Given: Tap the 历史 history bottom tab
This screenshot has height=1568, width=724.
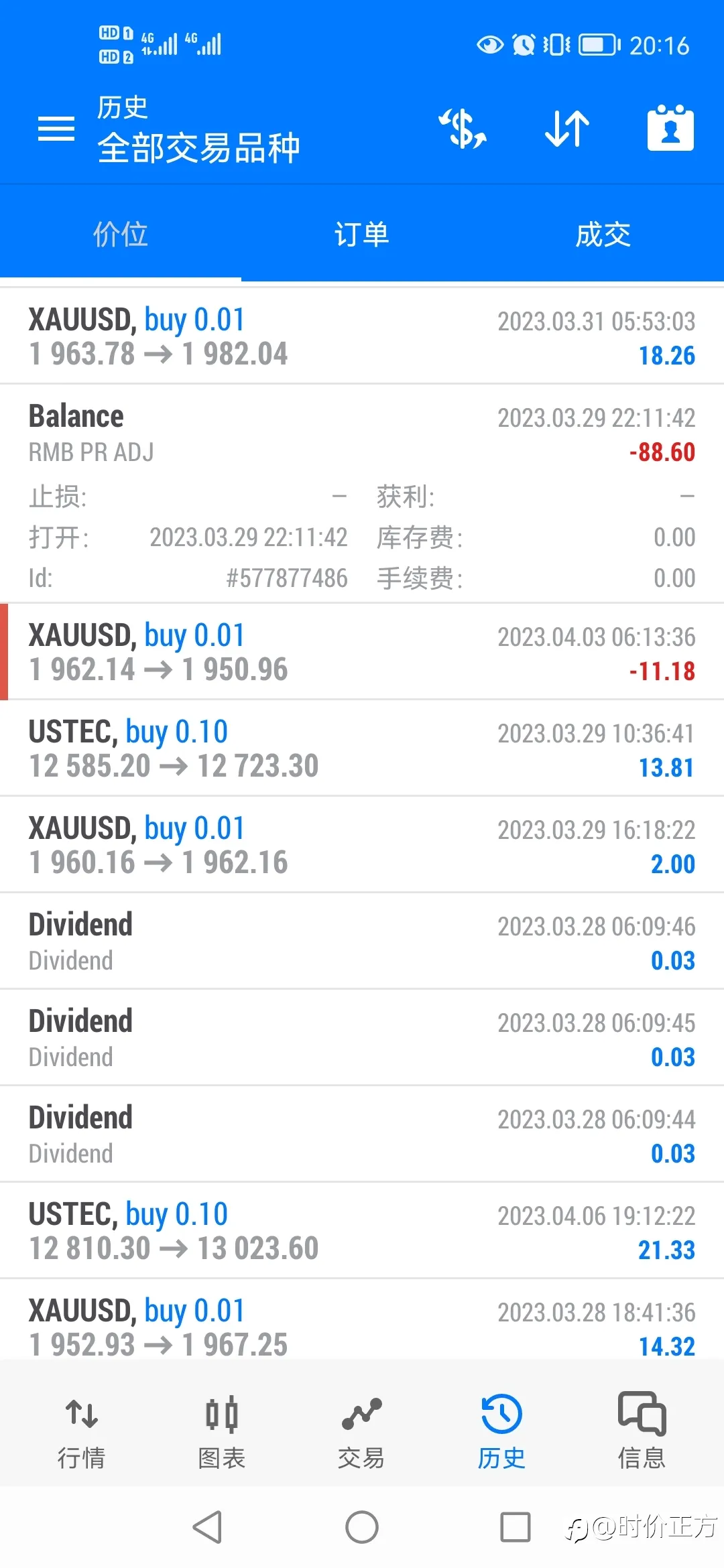Looking at the screenshot, I should pyautogui.click(x=501, y=1431).
